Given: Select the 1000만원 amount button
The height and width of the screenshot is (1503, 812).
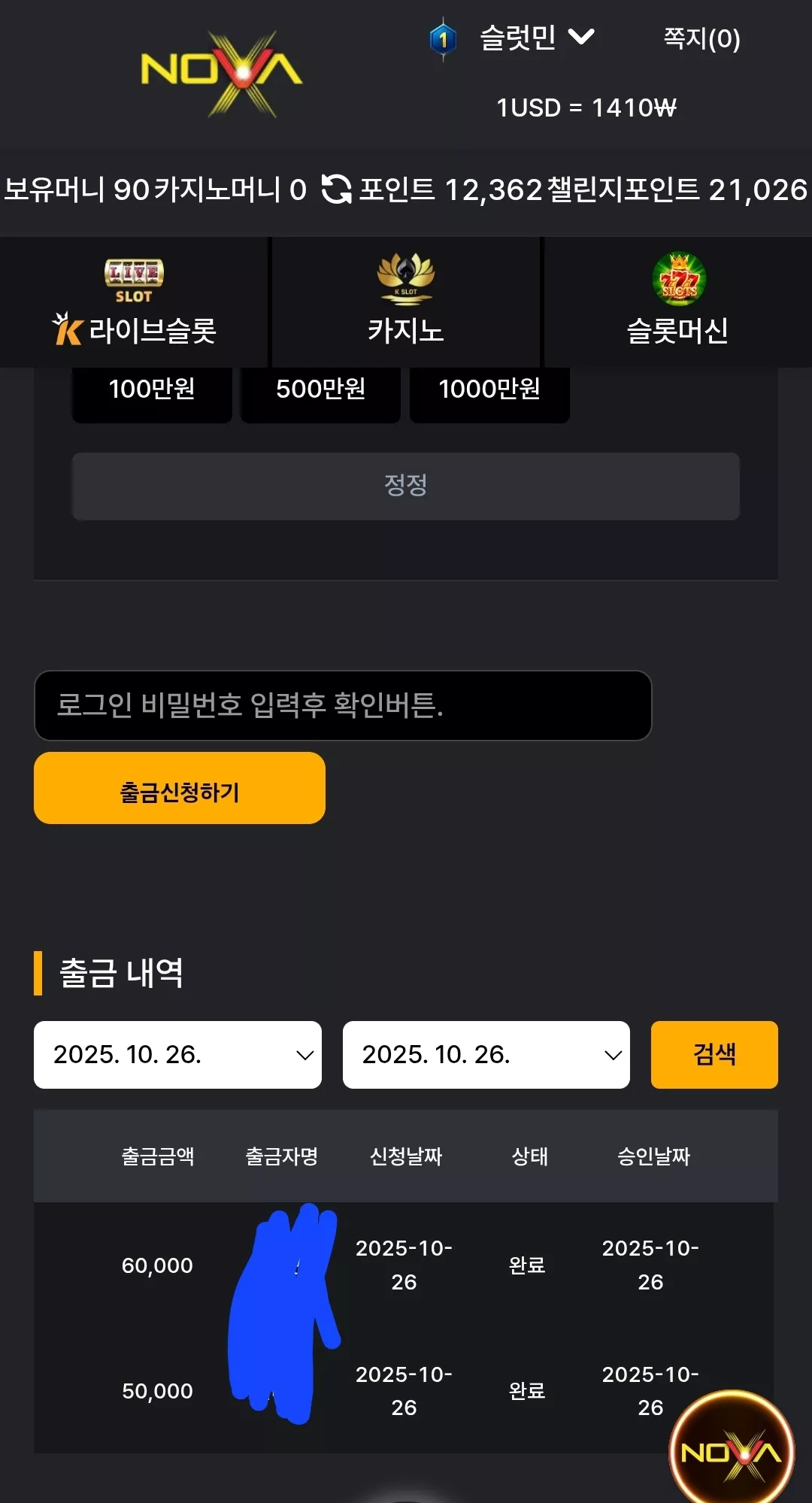Looking at the screenshot, I should click(x=489, y=393).
